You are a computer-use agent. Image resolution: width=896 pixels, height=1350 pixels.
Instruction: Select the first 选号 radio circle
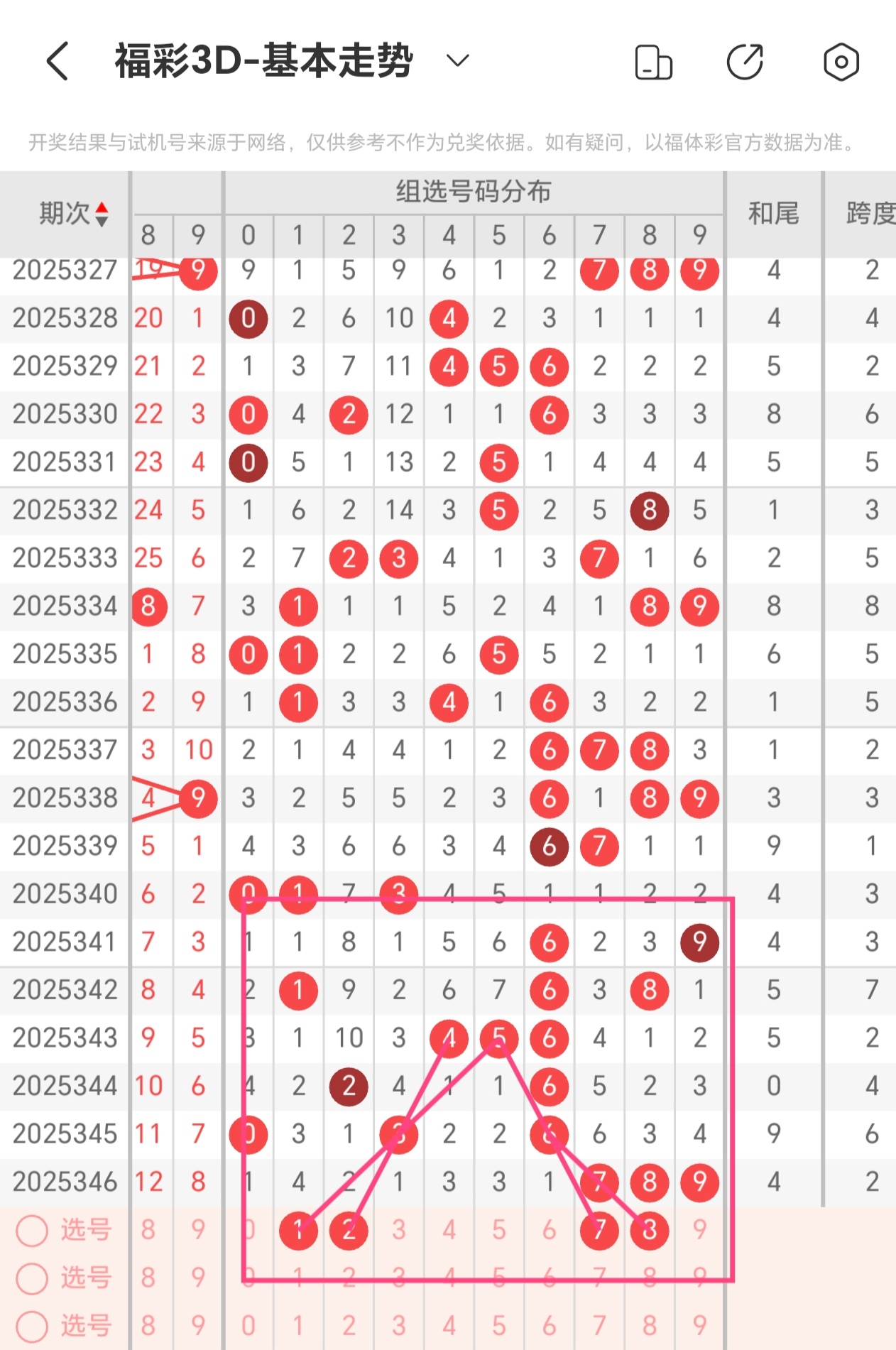point(31,1231)
